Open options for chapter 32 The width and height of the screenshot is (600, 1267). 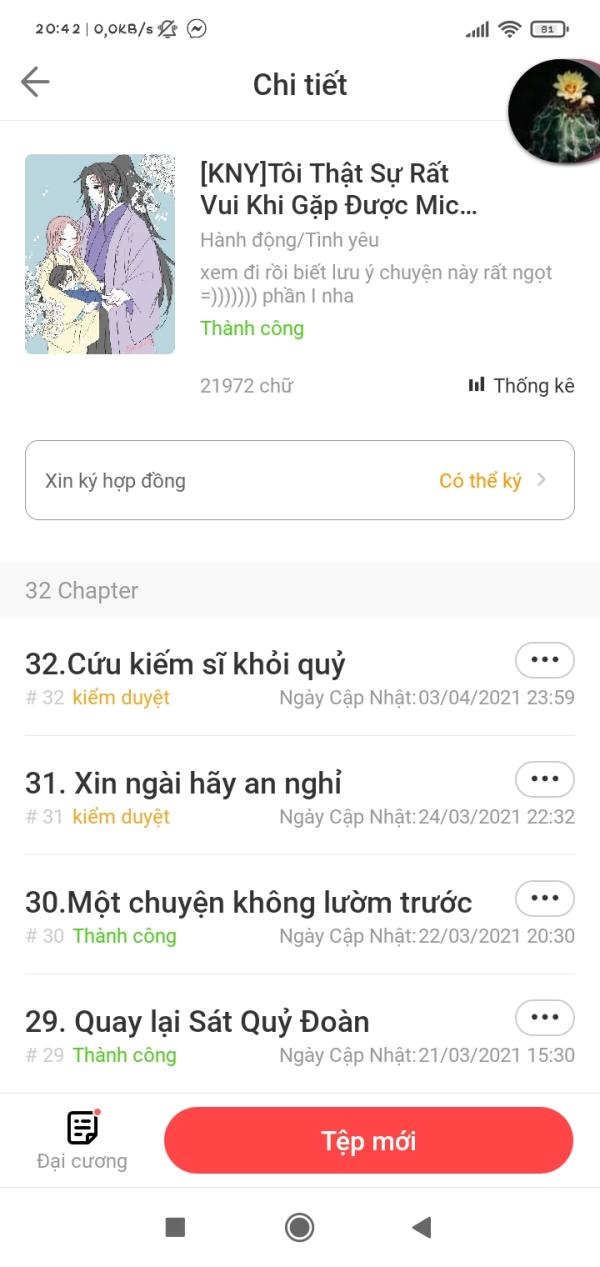(544, 660)
